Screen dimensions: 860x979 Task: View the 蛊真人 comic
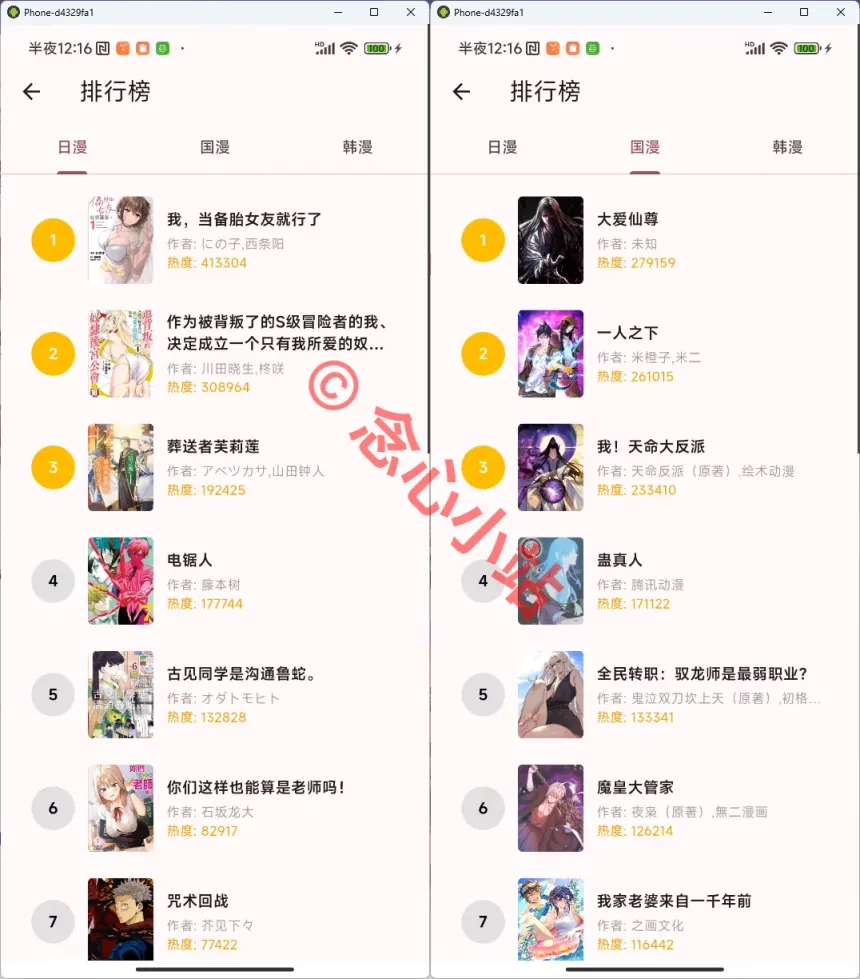620,560
